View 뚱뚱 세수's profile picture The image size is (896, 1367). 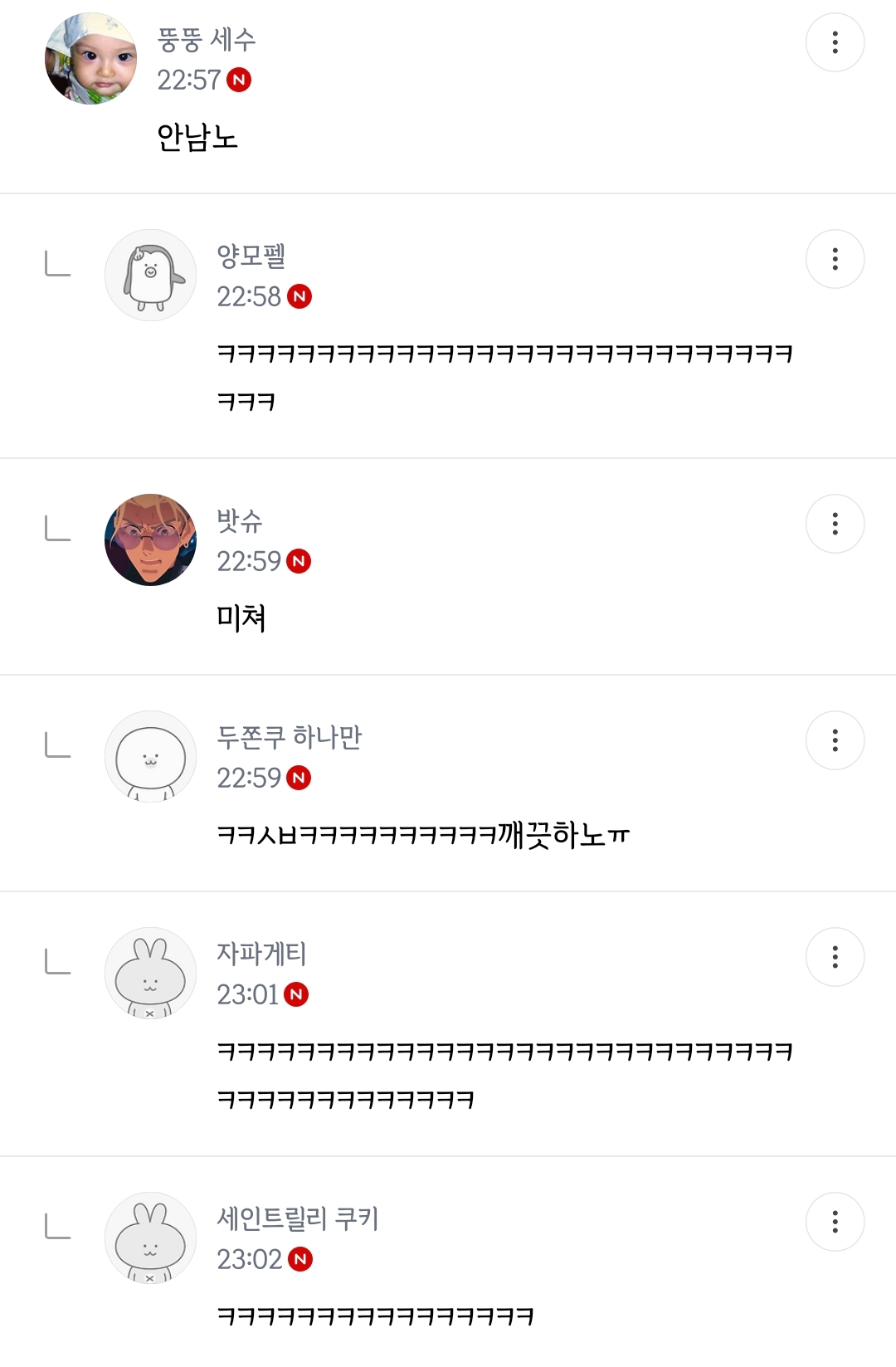[90, 58]
